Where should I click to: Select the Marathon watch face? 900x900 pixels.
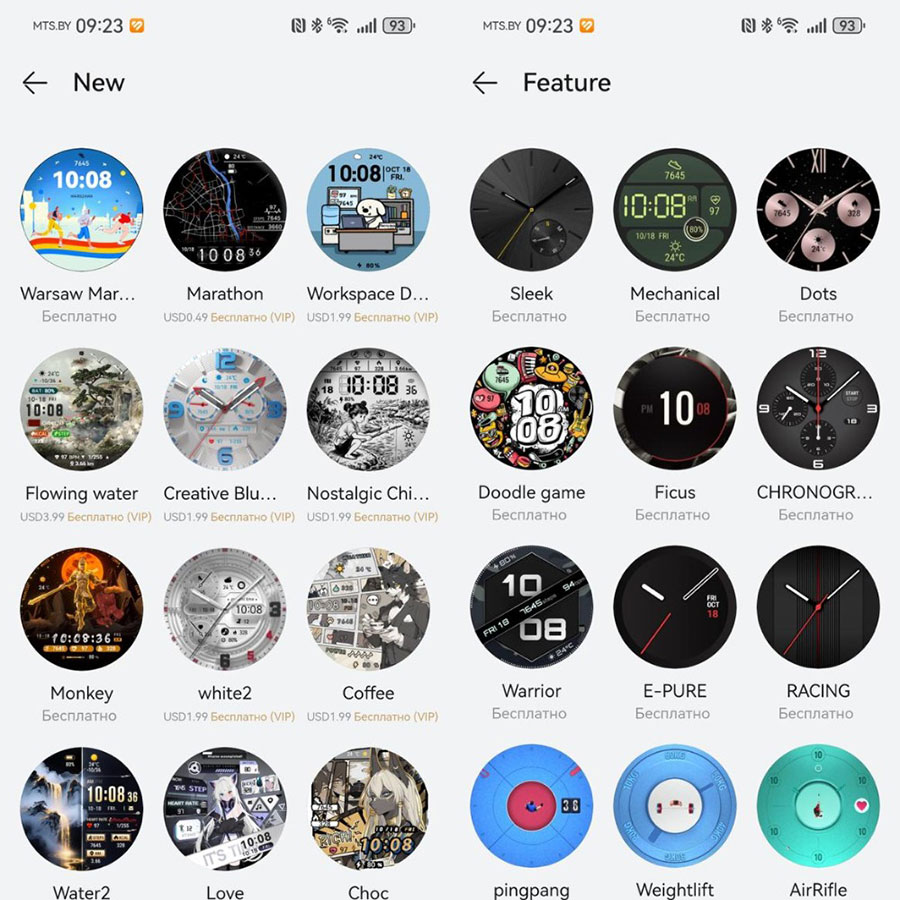(x=225, y=210)
